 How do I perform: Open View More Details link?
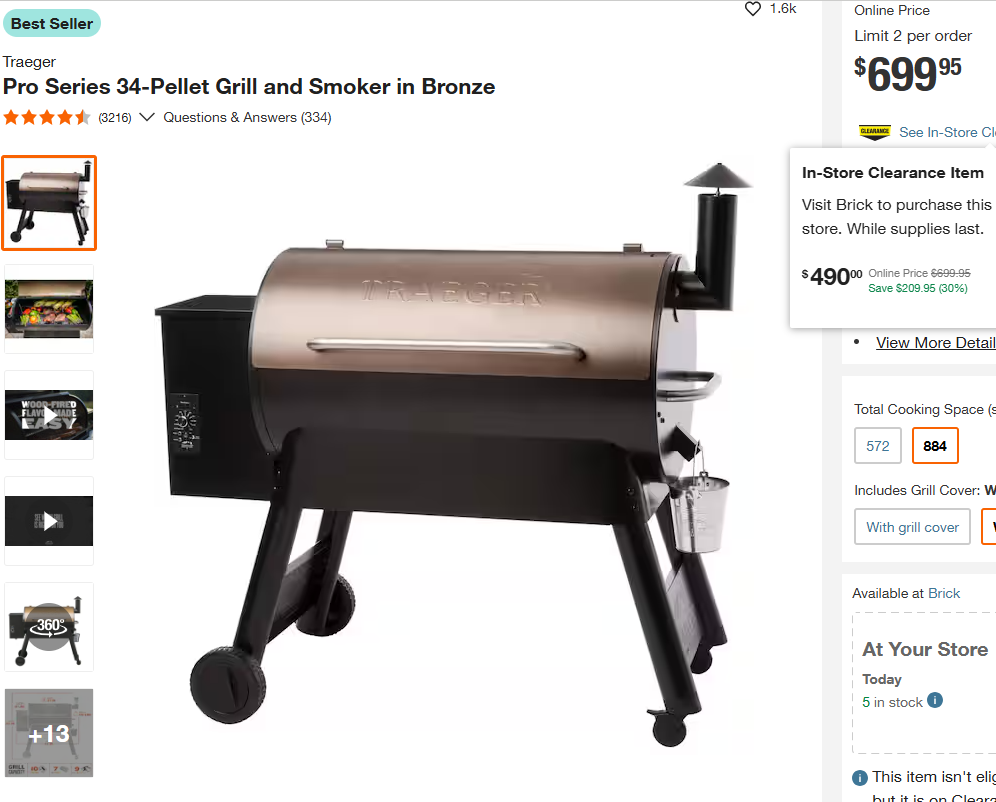(x=934, y=343)
